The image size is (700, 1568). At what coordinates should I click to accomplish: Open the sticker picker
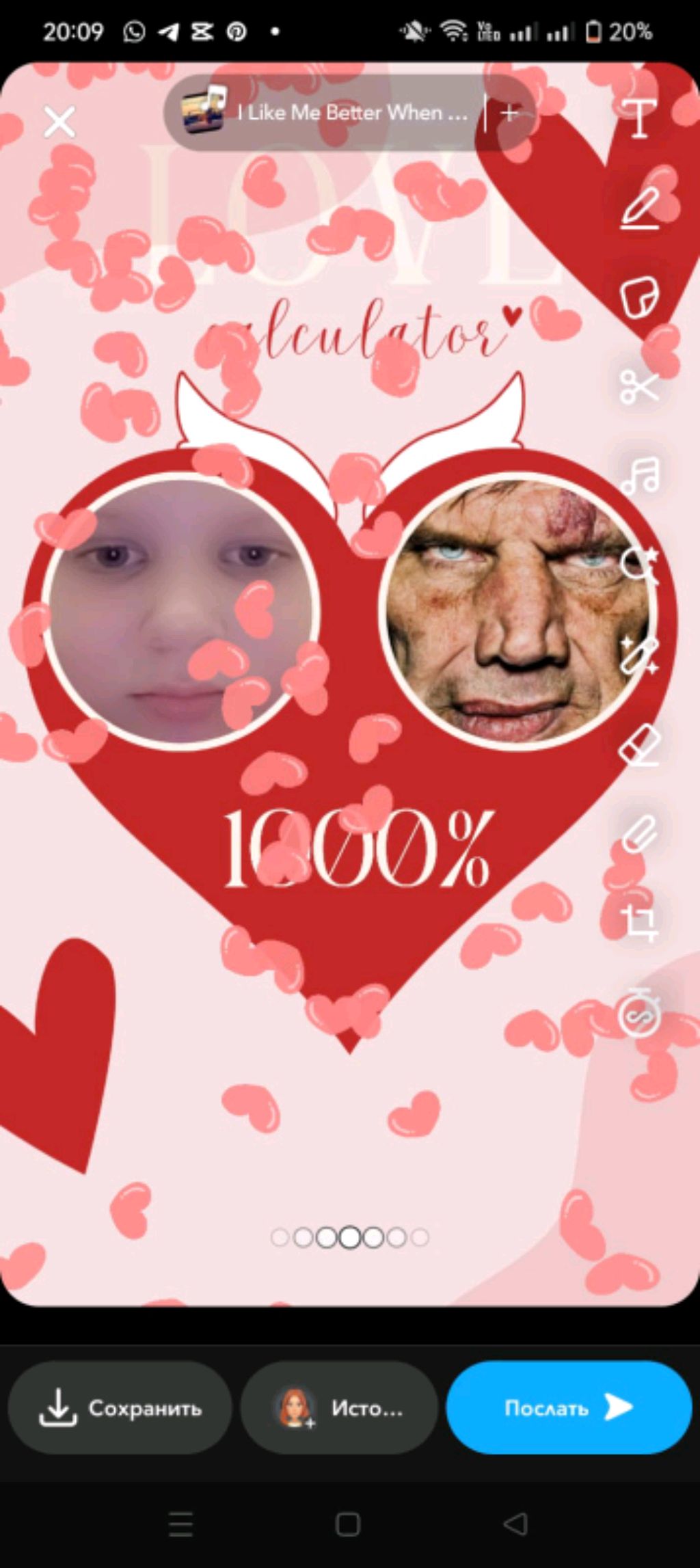(x=639, y=297)
